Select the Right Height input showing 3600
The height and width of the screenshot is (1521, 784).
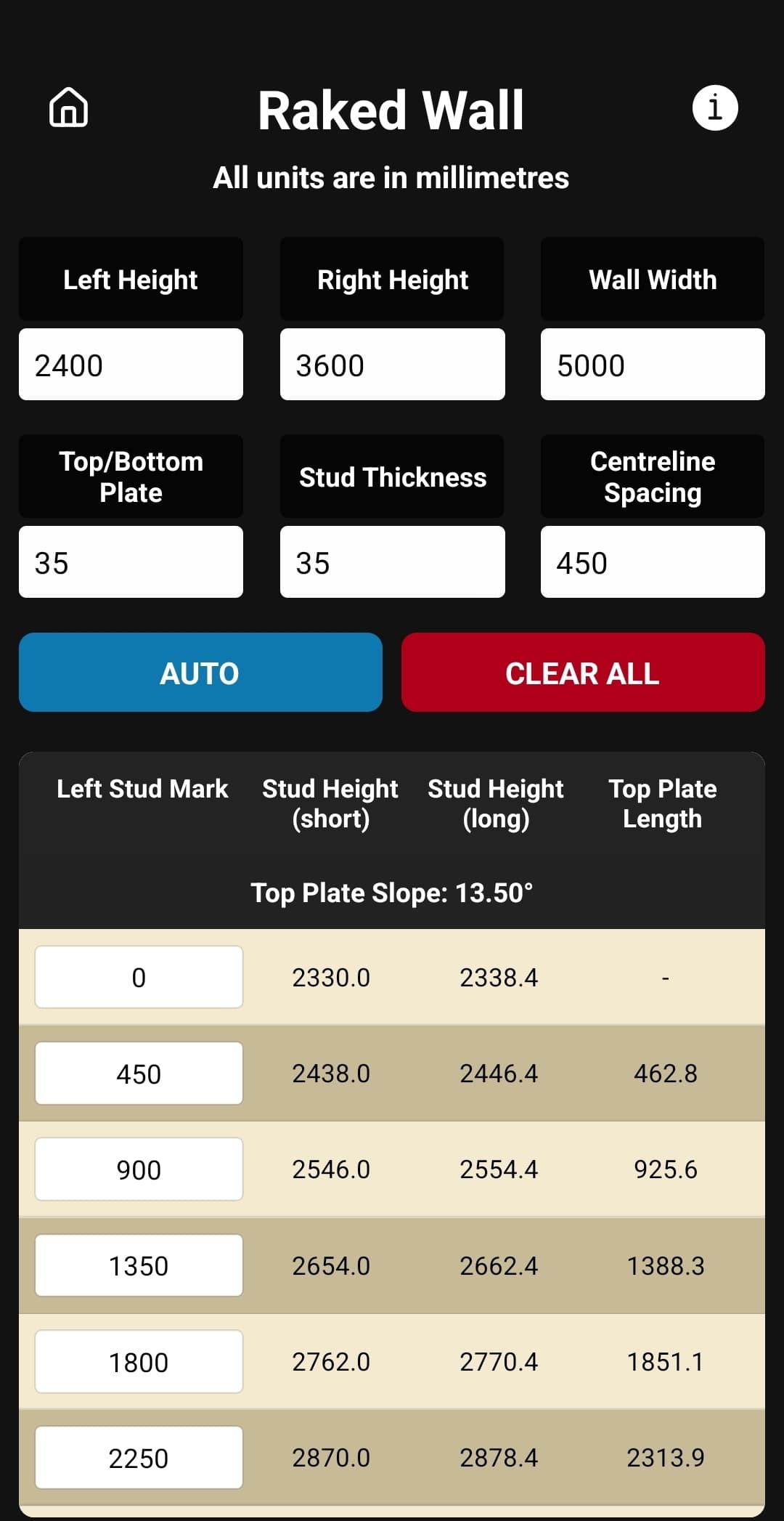coord(392,365)
